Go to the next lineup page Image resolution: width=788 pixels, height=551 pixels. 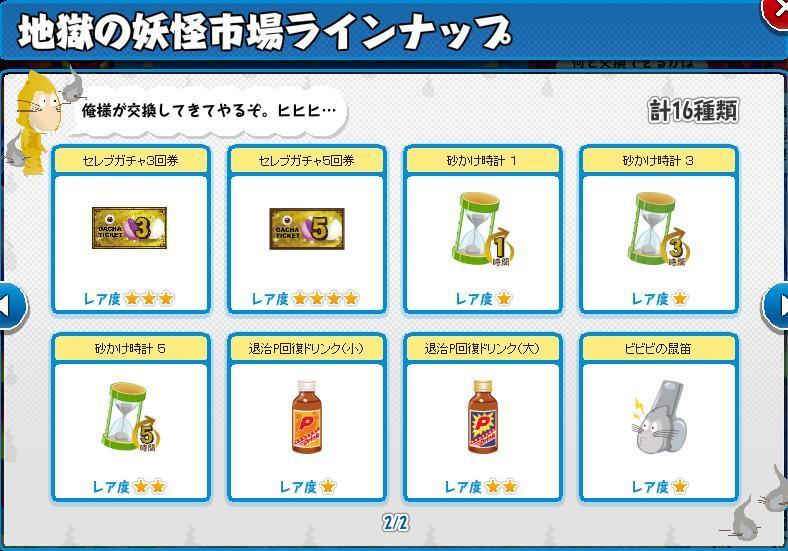coord(776,304)
